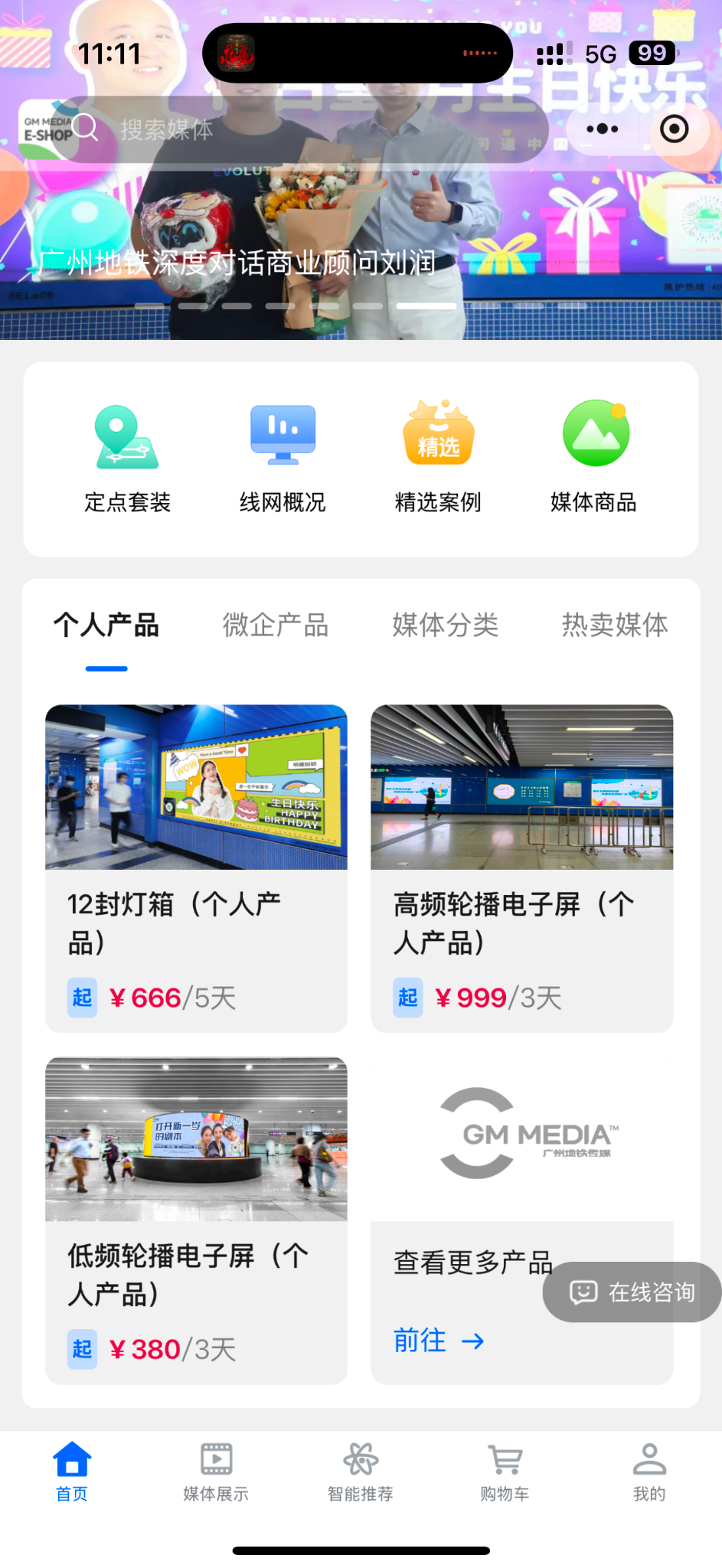This screenshot has height=1568, width=722.
Task: Go to the 我的 profile tab
Action: point(649,1472)
